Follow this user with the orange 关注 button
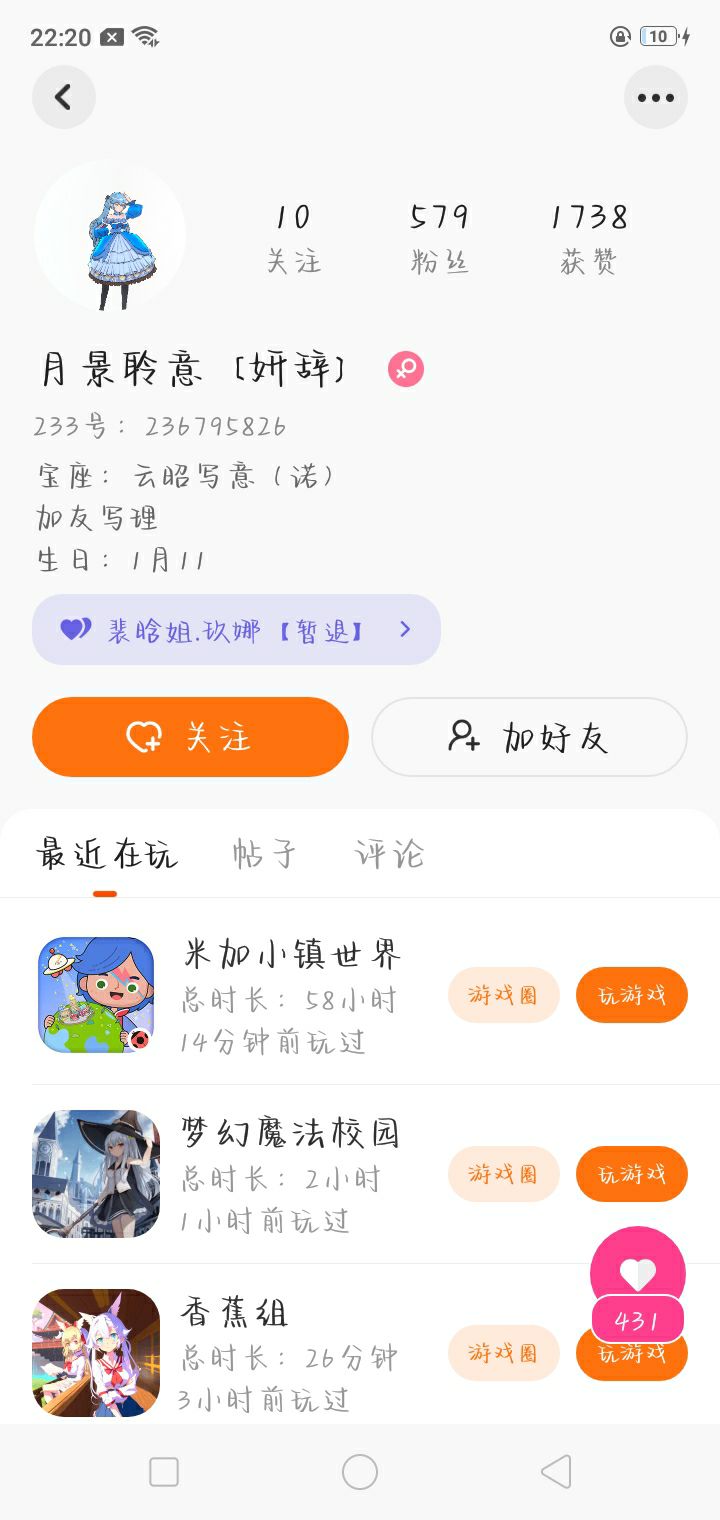 coord(190,737)
